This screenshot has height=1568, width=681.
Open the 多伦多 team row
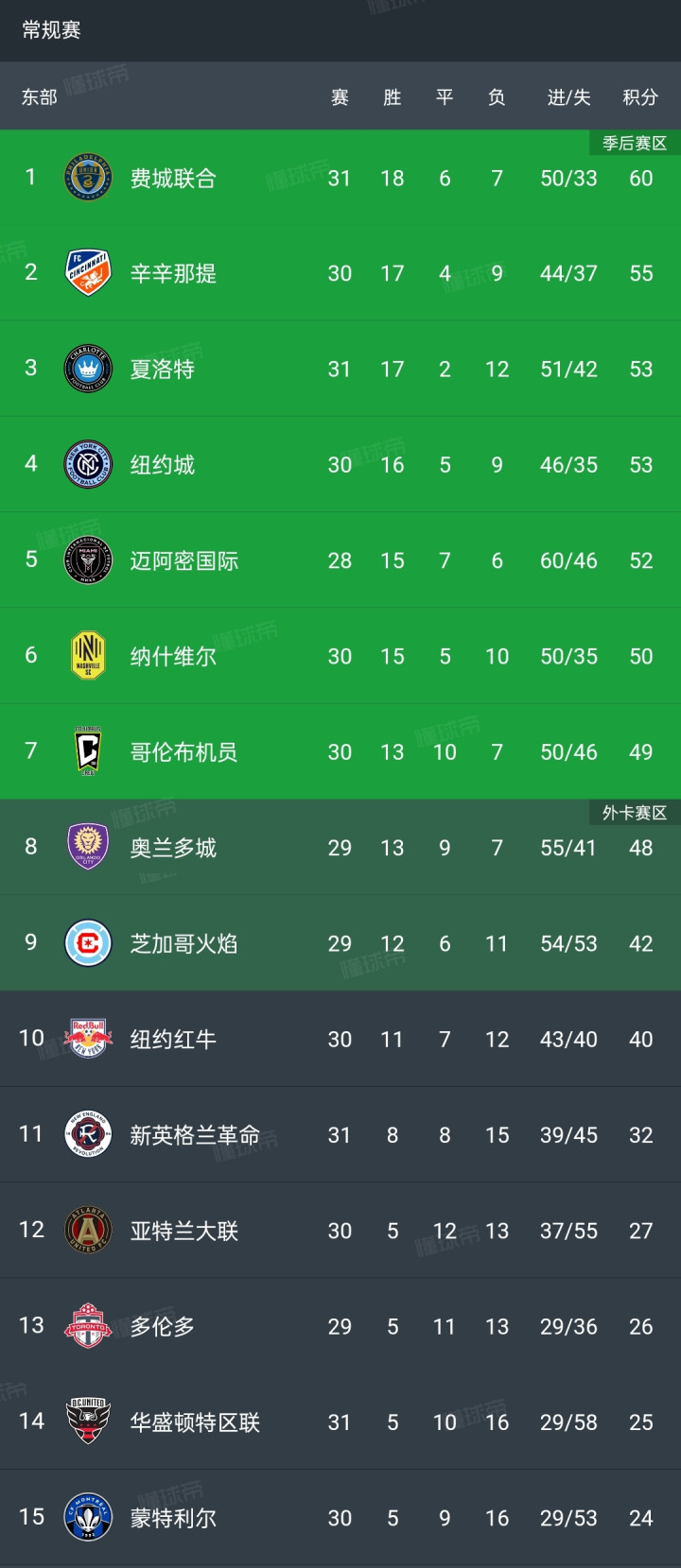coord(340,1326)
